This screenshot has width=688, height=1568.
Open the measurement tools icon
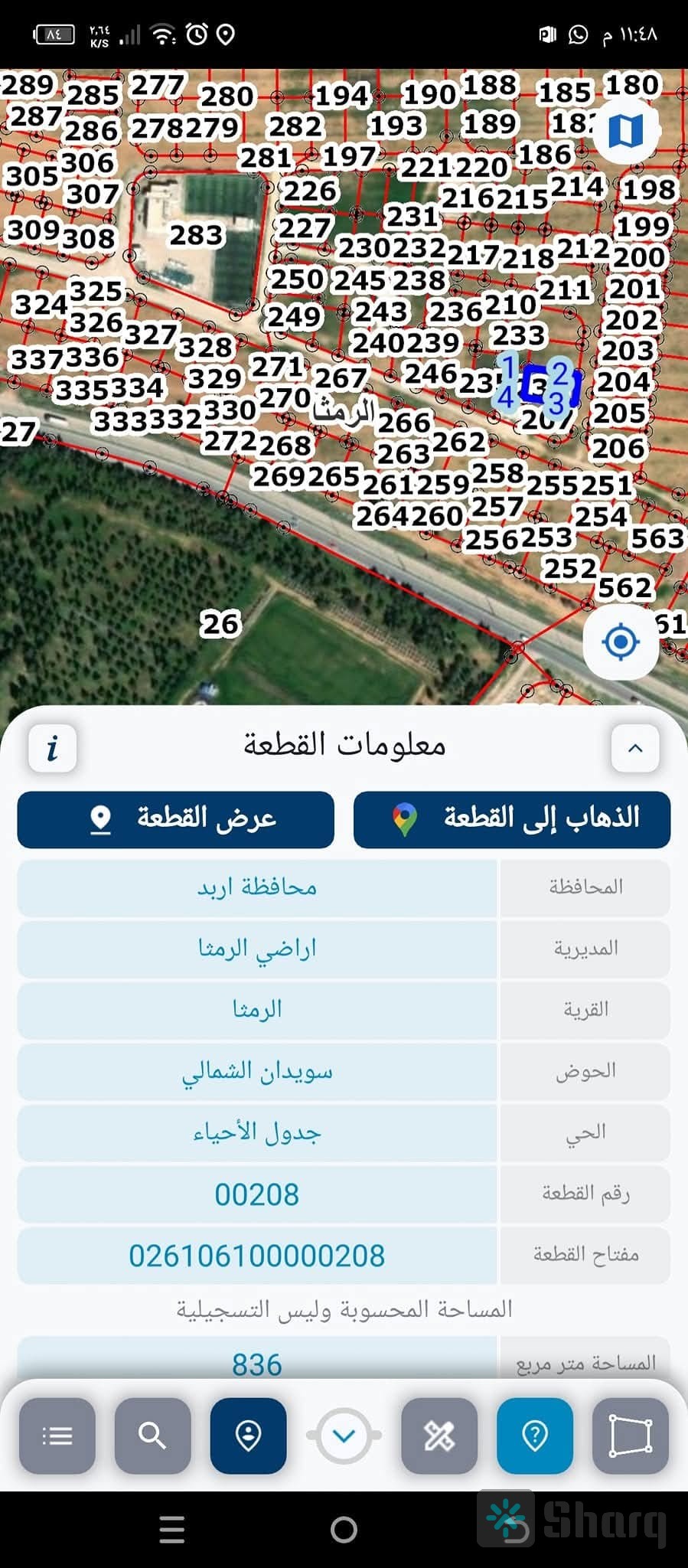(439, 1435)
